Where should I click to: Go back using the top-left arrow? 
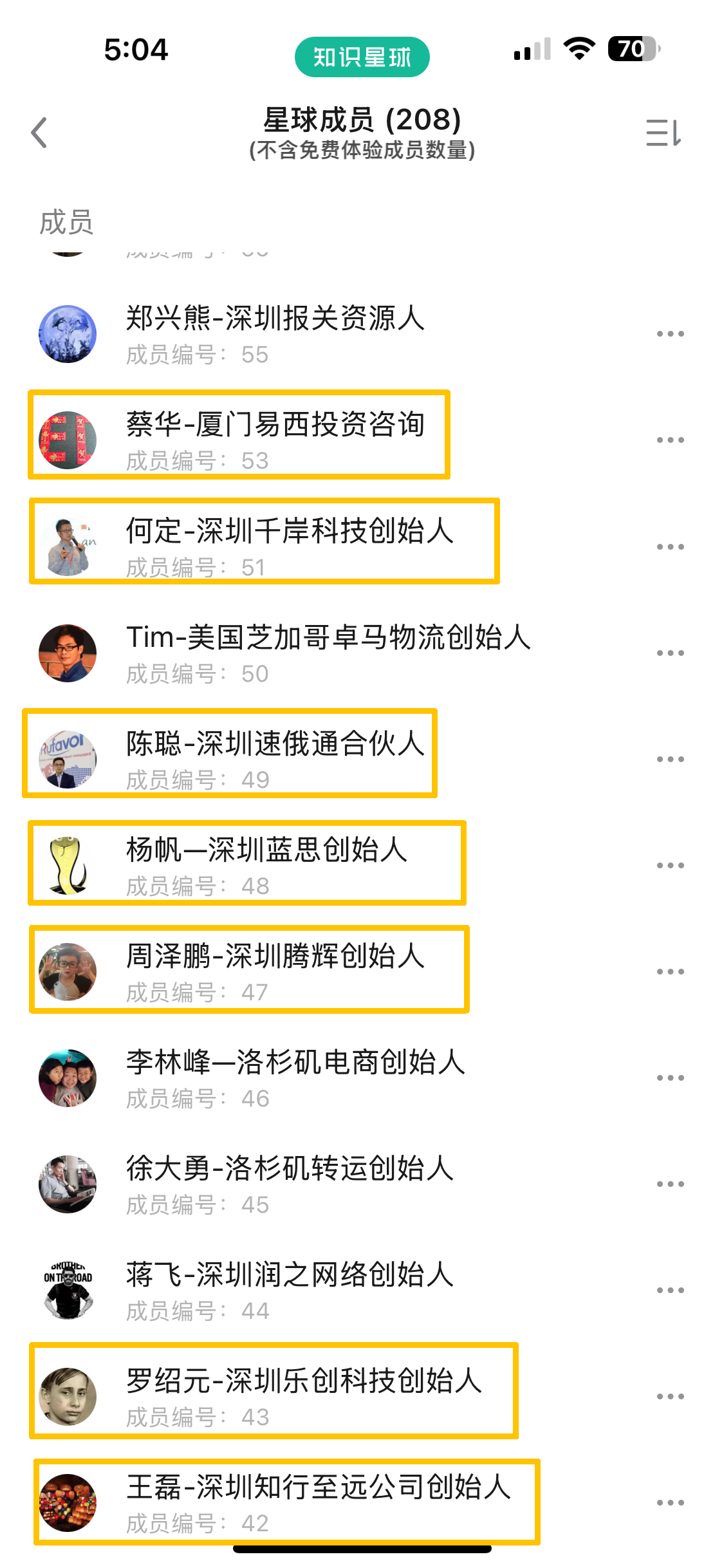click(40, 133)
